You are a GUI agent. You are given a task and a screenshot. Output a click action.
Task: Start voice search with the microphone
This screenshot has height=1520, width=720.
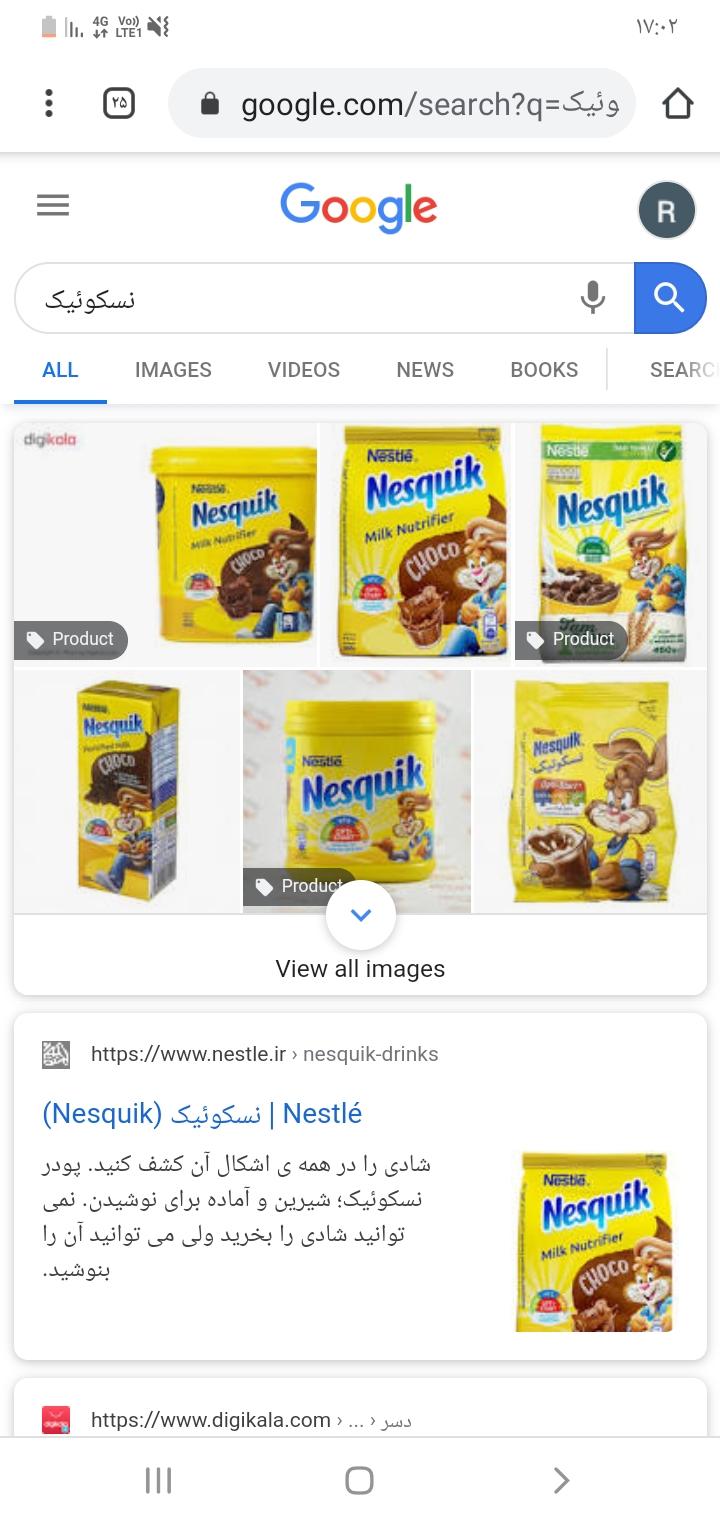click(593, 298)
